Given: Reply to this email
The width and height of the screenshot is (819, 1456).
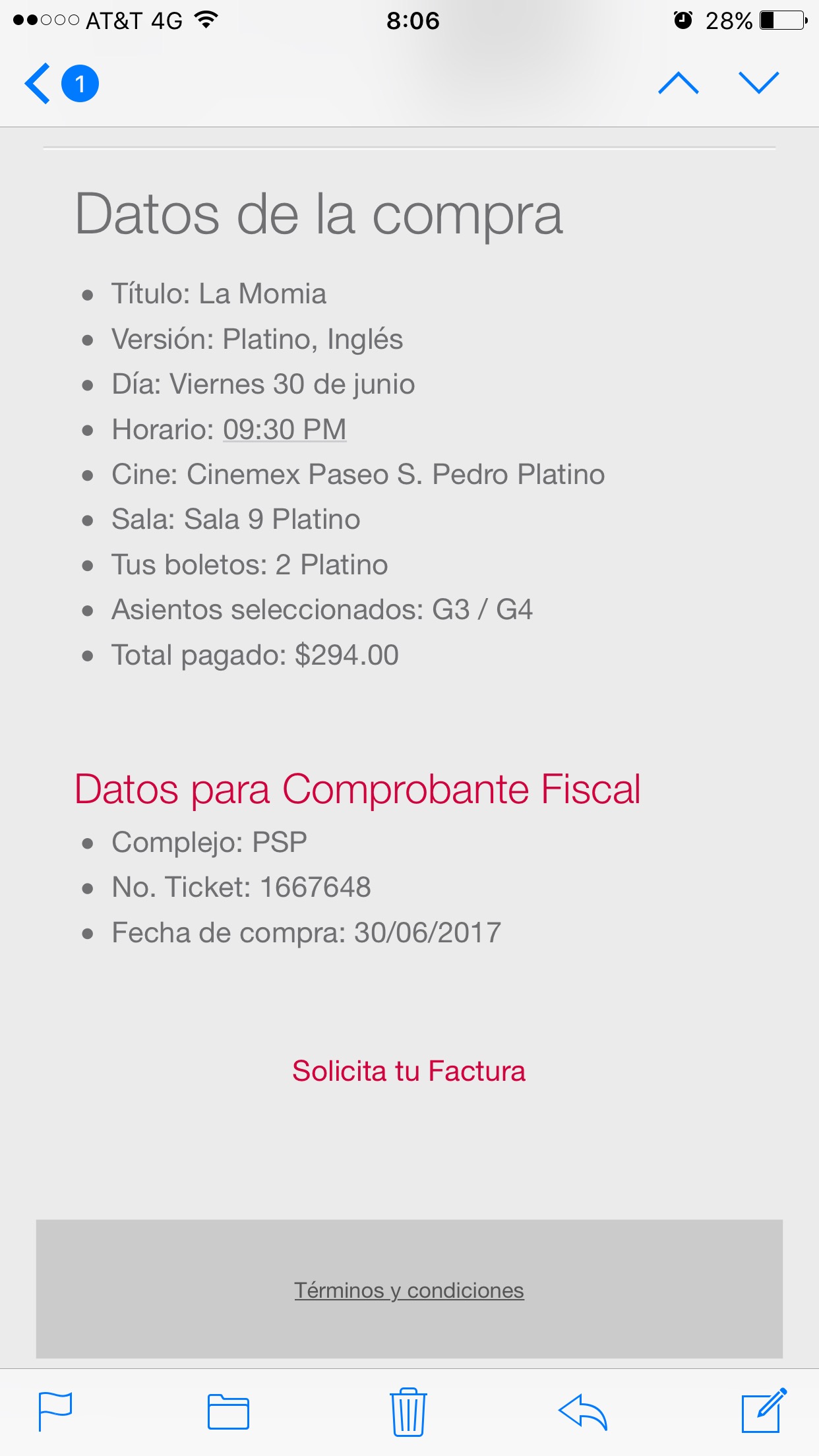Looking at the screenshot, I should 583,1412.
